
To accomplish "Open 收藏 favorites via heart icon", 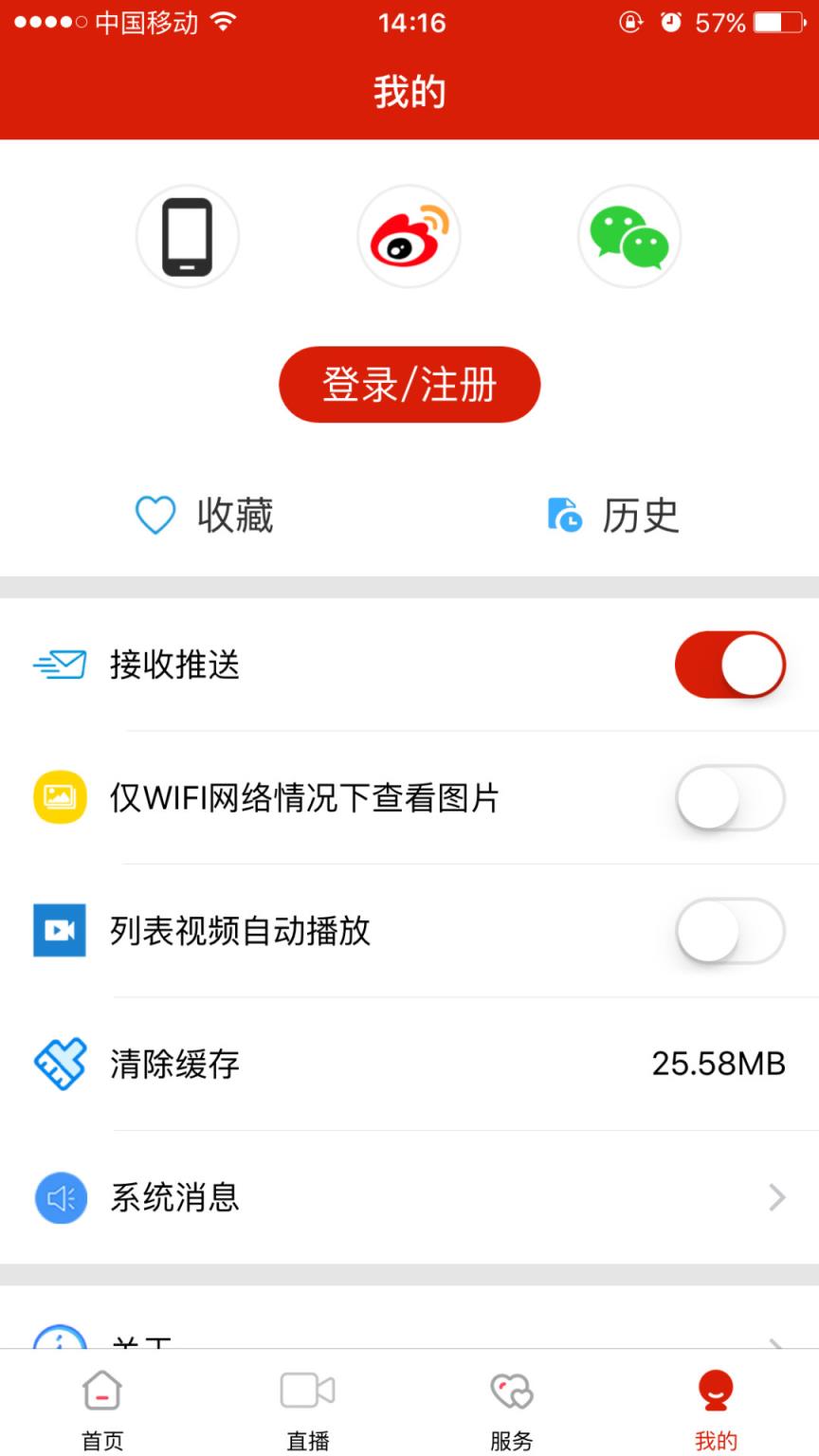I will 155,515.
